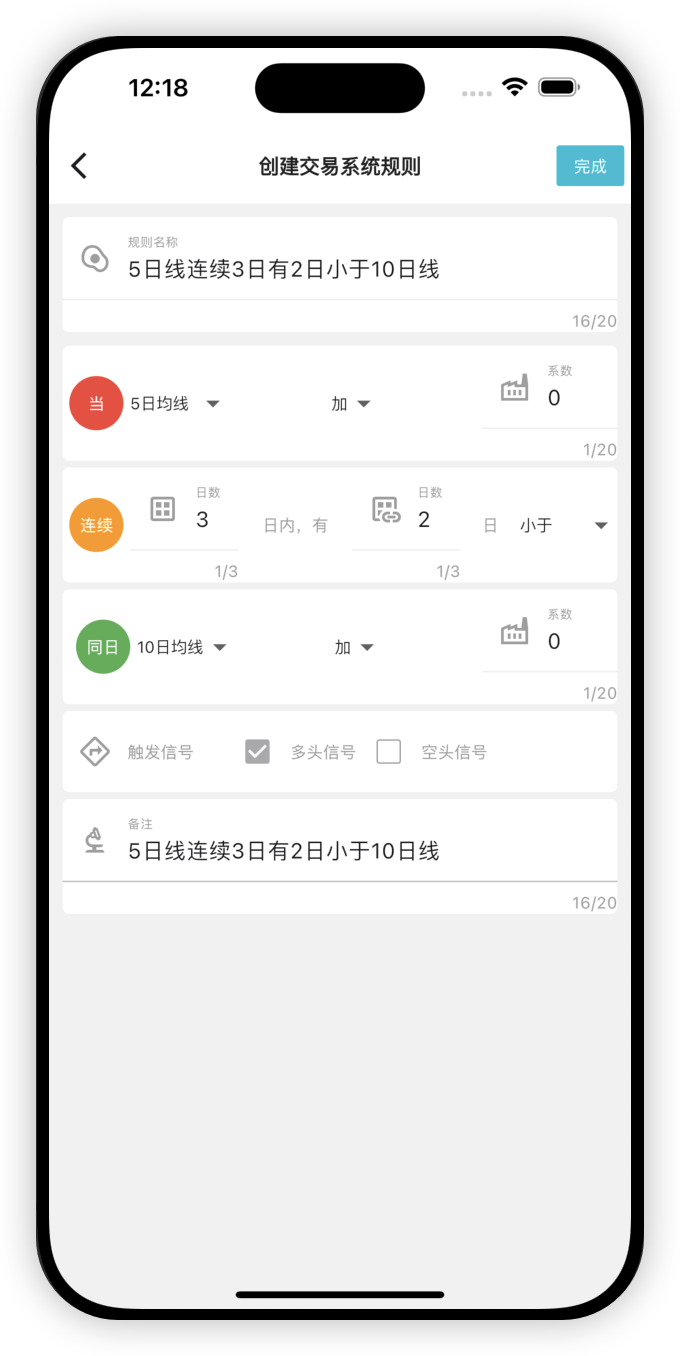Uncheck the 多头信号 checkbox

click(x=258, y=752)
